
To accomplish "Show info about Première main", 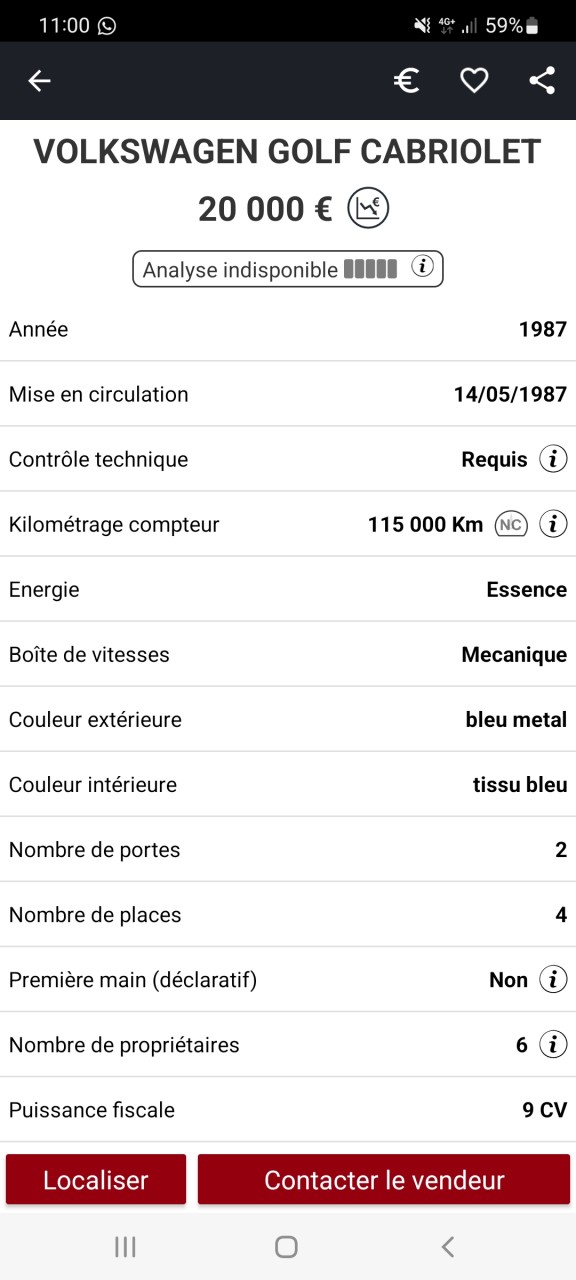I will [553, 980].
